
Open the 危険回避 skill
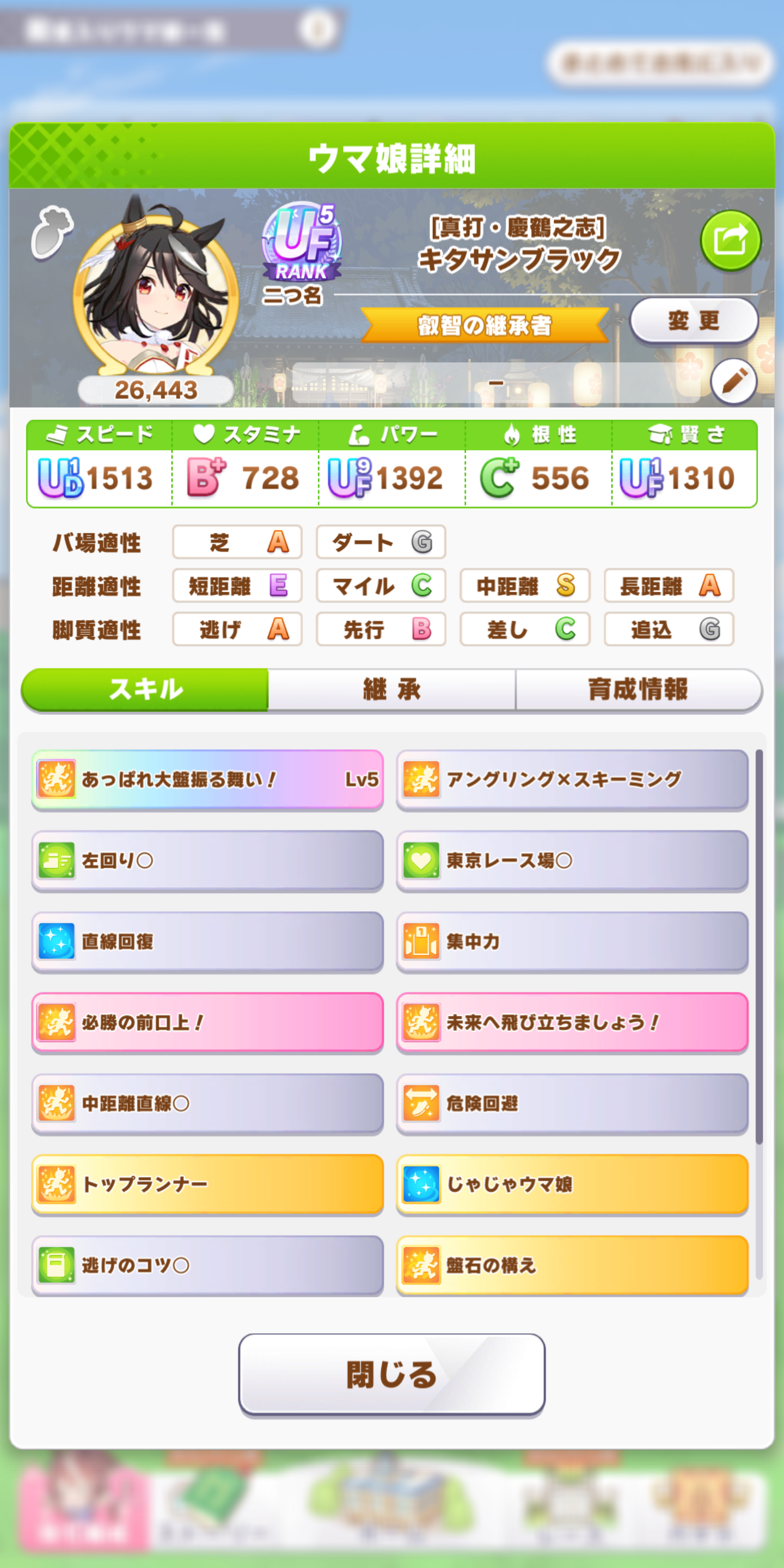click(572, 1103)
